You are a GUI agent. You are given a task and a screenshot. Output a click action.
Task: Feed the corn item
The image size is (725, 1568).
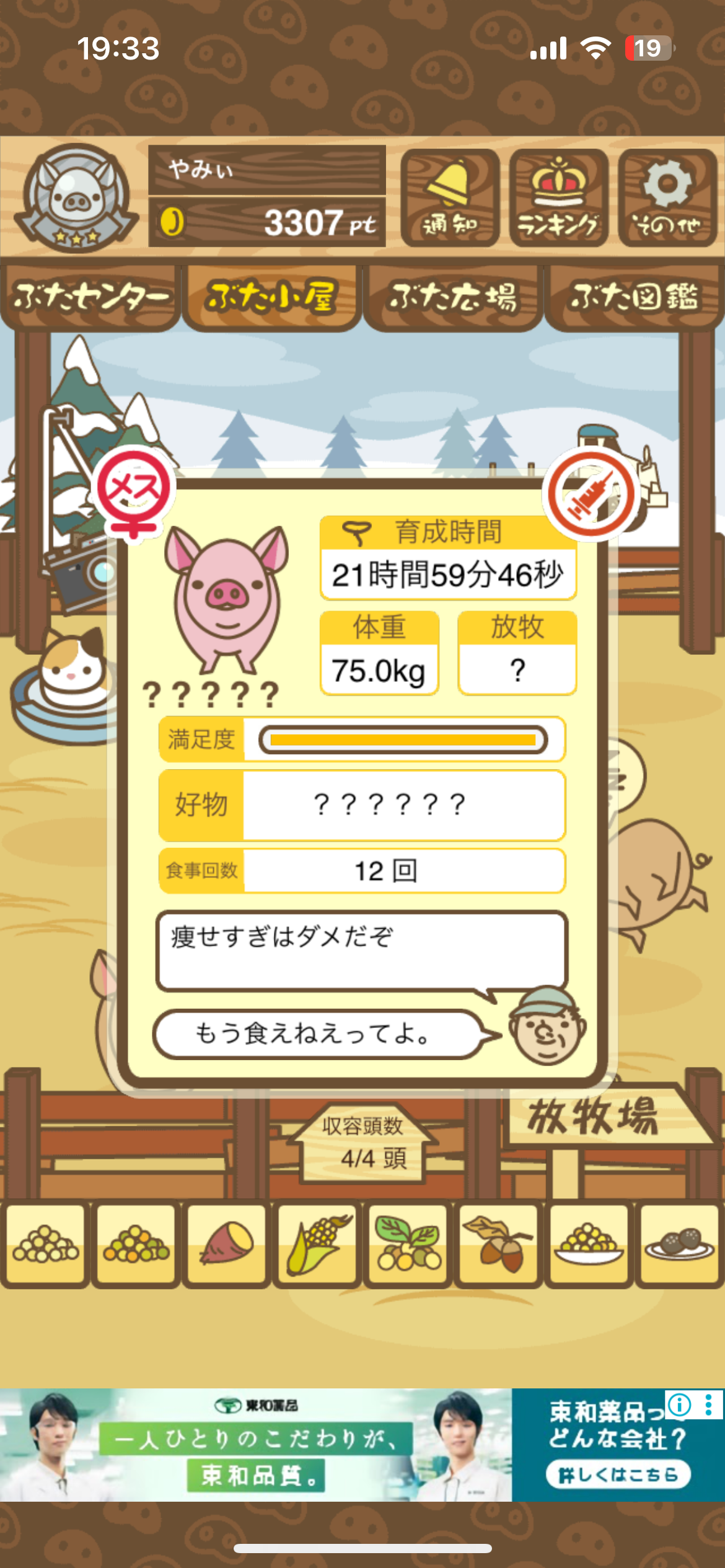[x=317, y=1243]
